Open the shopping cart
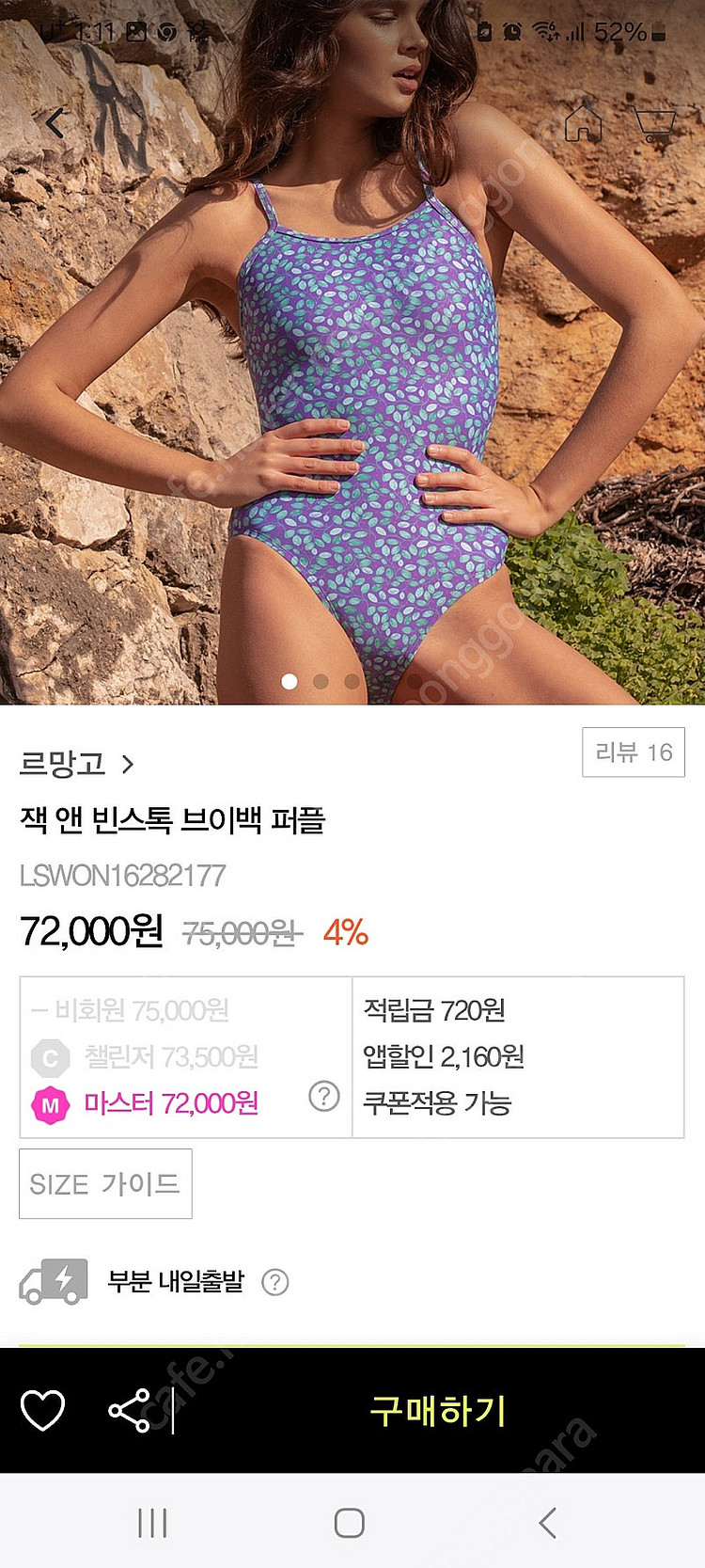 [x=654, y=123]
